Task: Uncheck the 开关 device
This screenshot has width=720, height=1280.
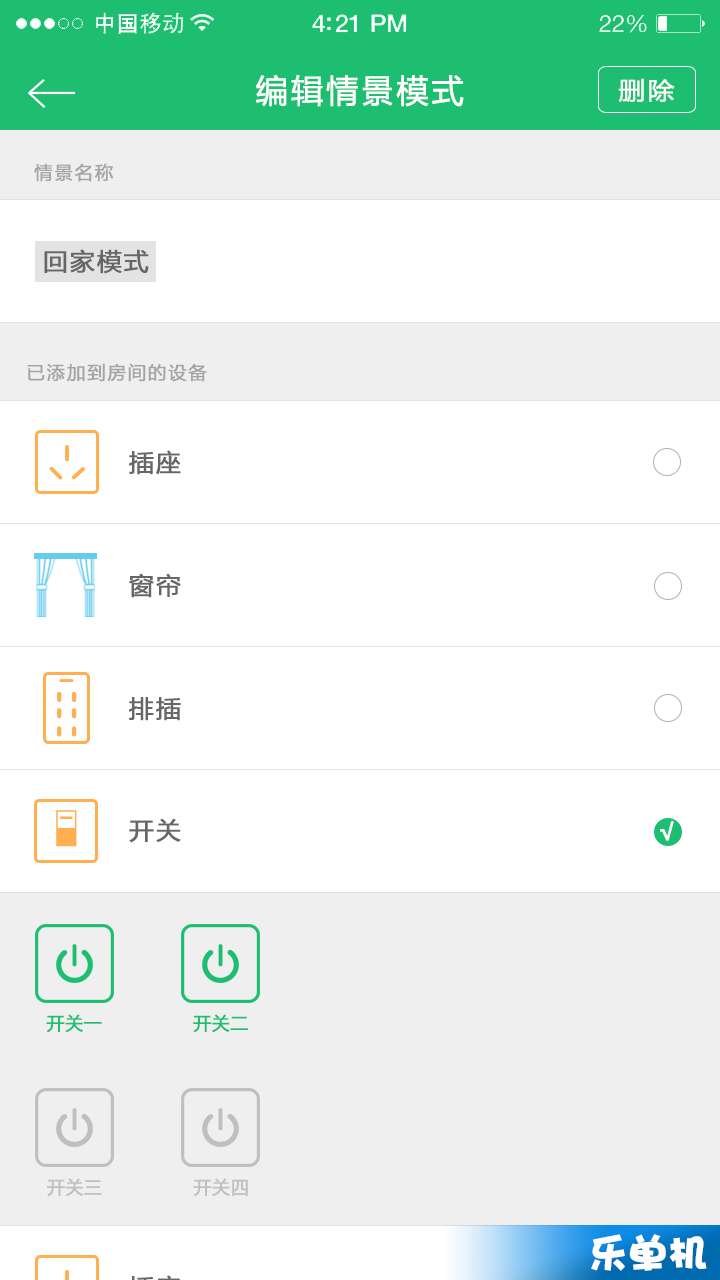Action: tap(667, 831)
